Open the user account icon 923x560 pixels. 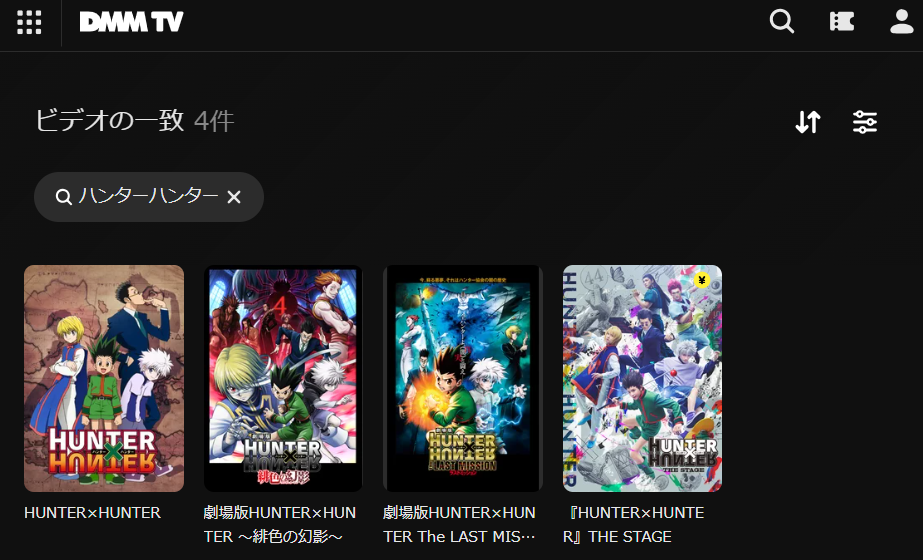(x=901, y=22)
